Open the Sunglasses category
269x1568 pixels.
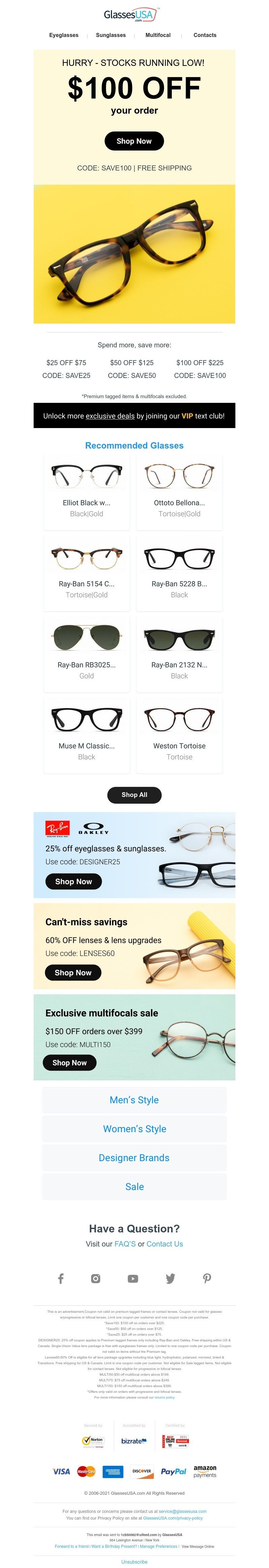[111, 35]
